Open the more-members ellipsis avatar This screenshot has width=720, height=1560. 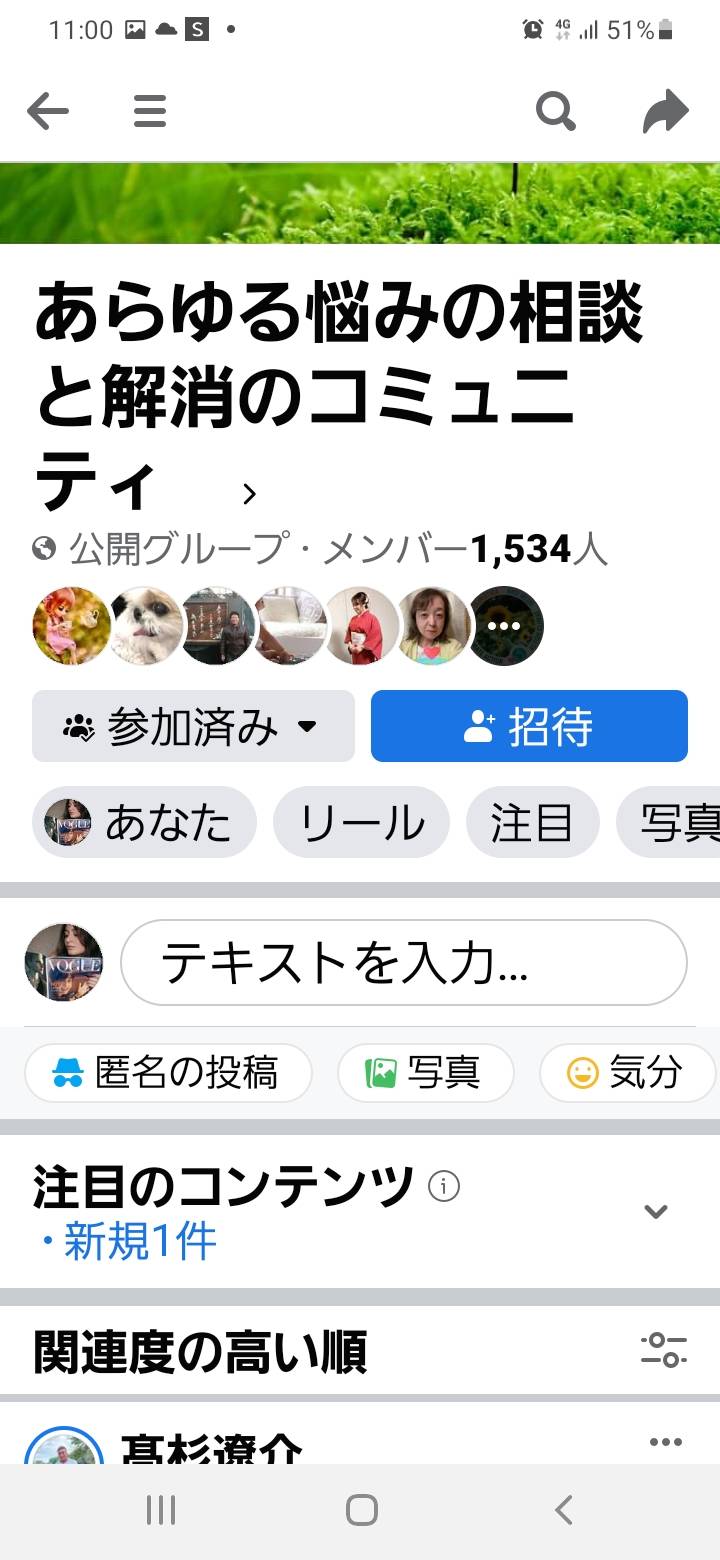pos(506,626)
